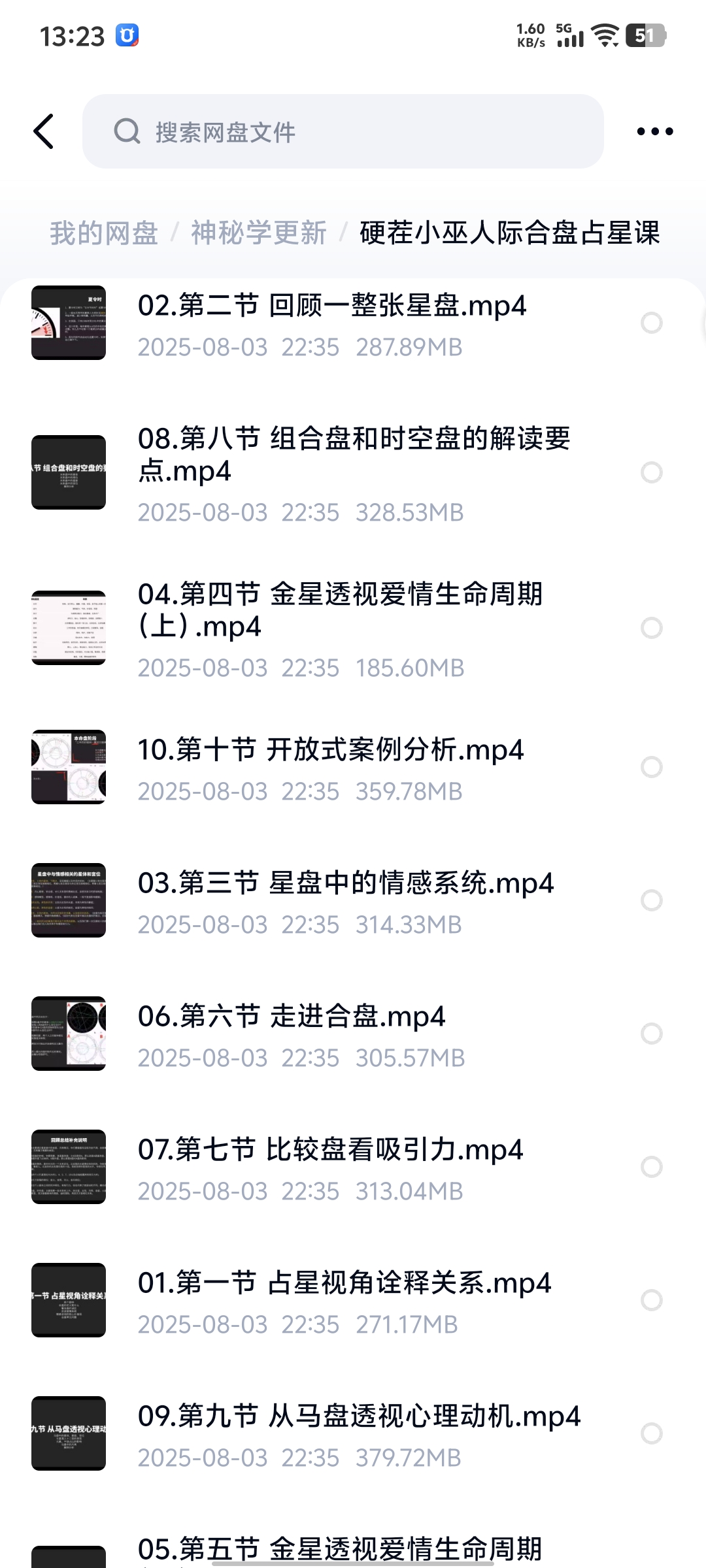Select the 10.第十节 开放式案例分析 checkbox

click(651, 767)
